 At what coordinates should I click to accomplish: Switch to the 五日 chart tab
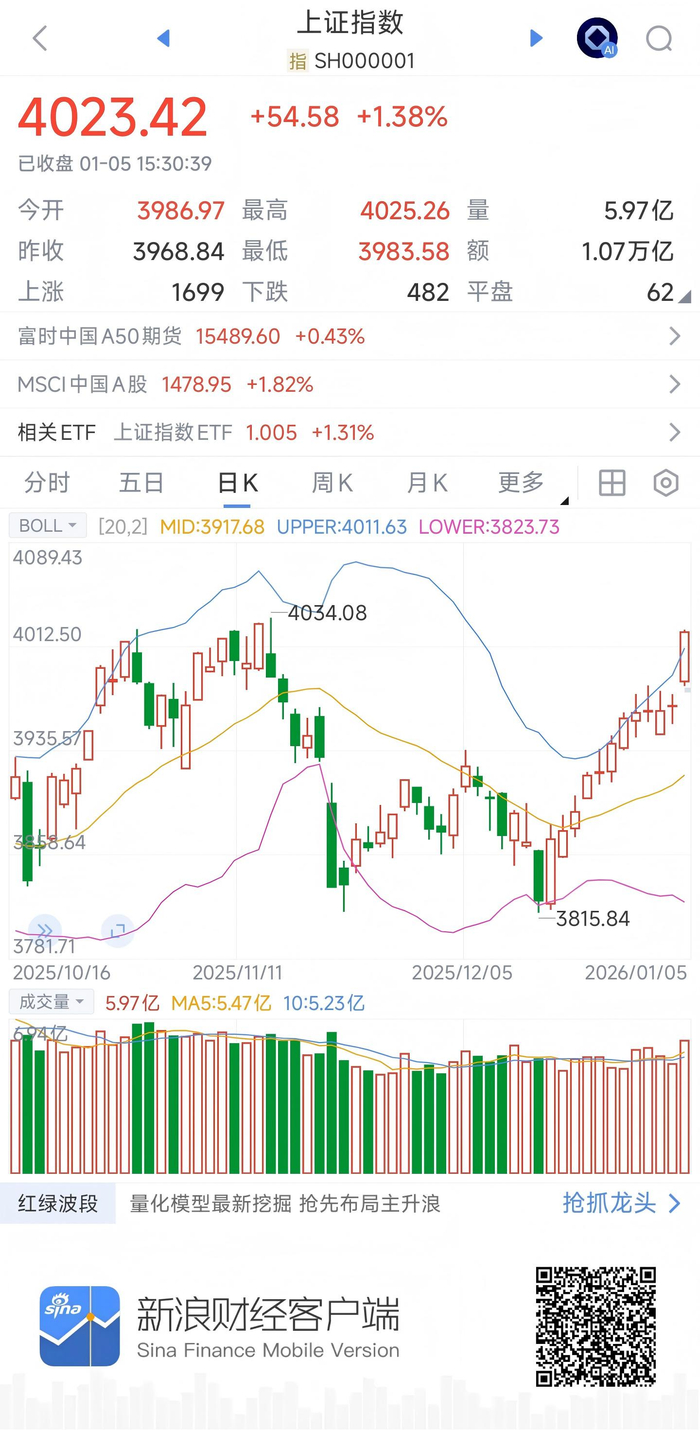click(x=141, y=483)
